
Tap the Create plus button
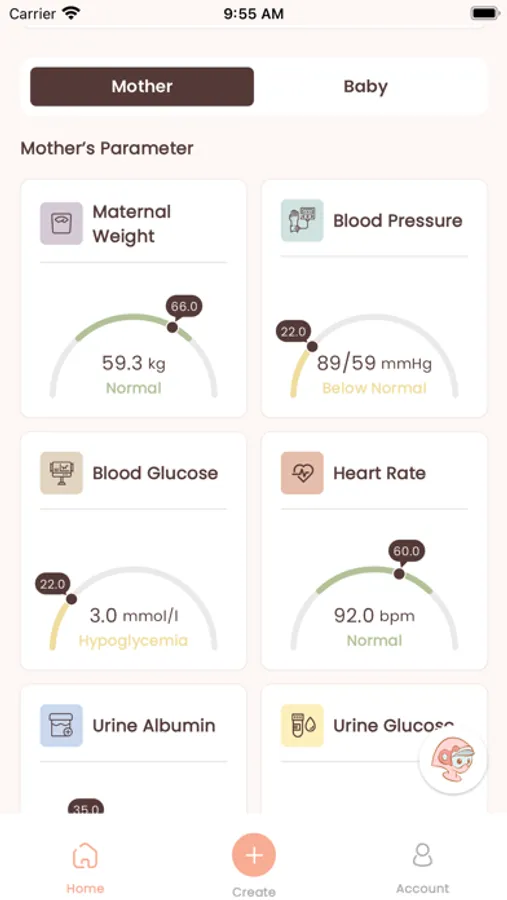[x=254, y=855]
